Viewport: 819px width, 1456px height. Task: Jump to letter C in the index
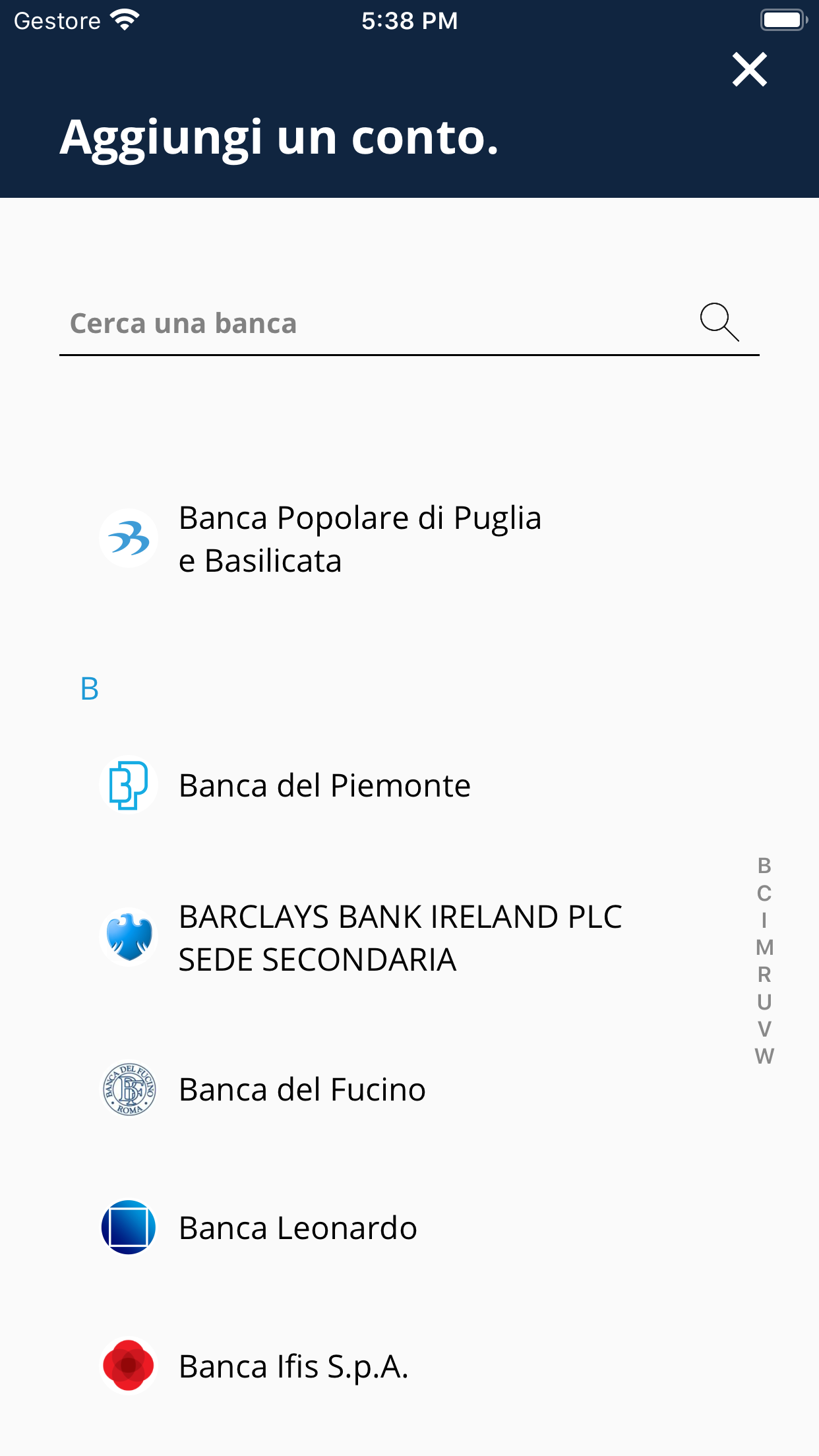(764, 894)
